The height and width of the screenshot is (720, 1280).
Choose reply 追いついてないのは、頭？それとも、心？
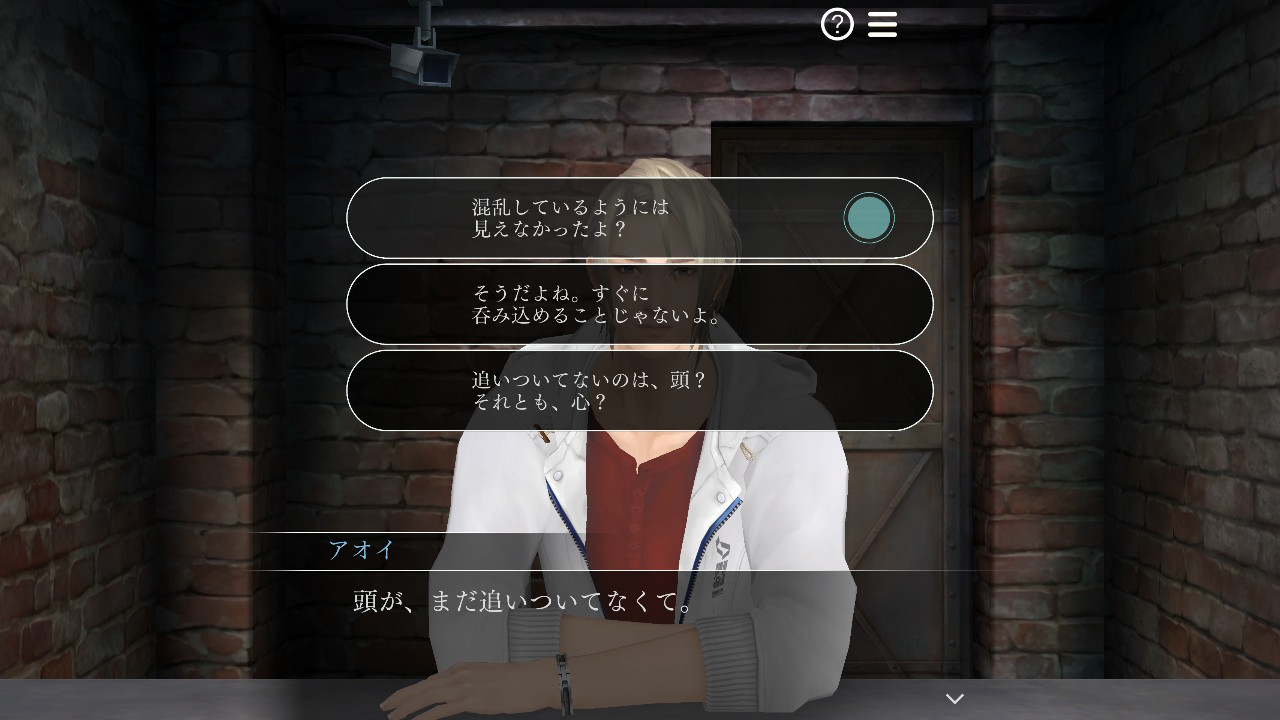[x=639, y=390]
